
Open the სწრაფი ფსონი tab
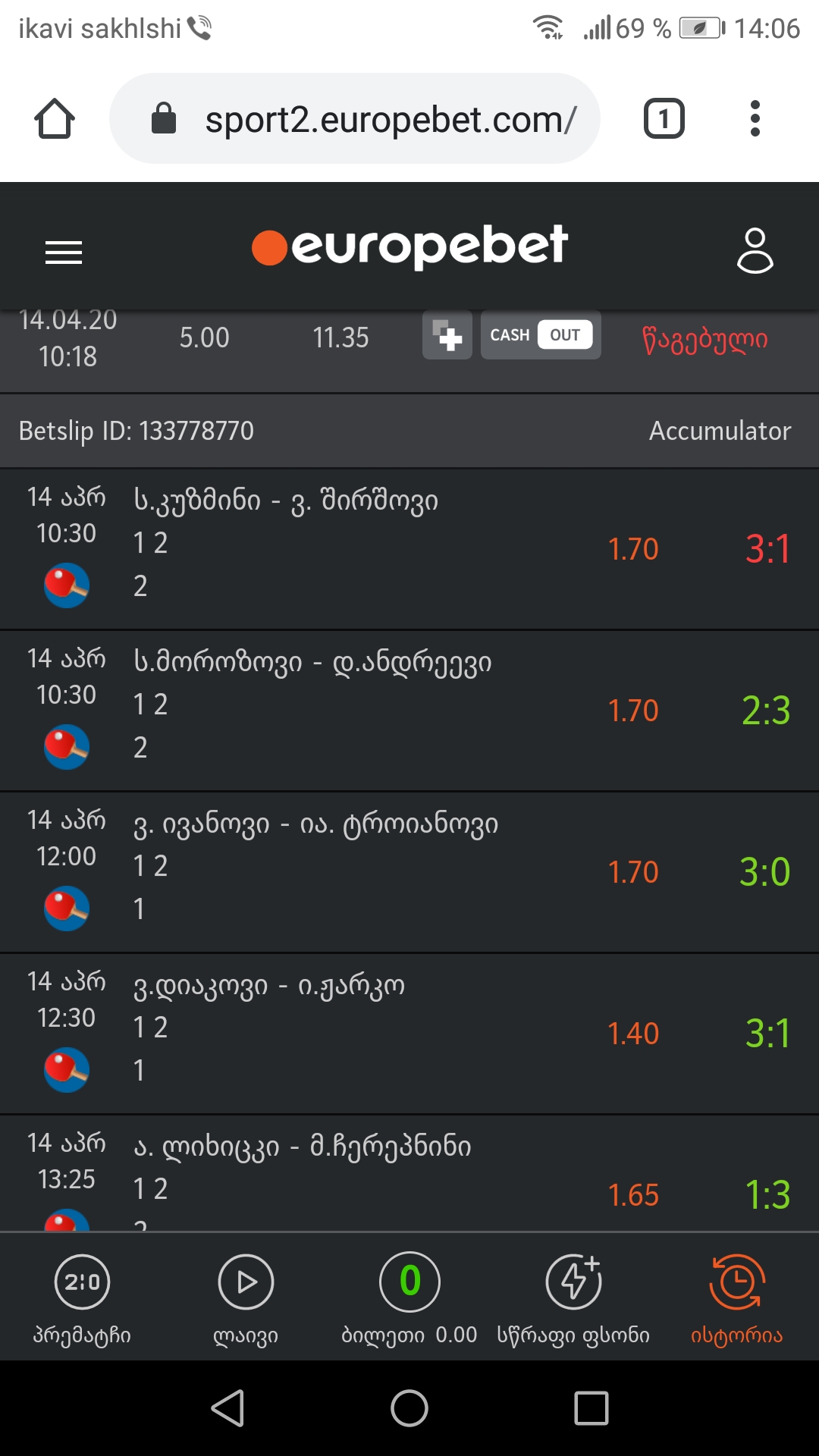coord(573,1298)
